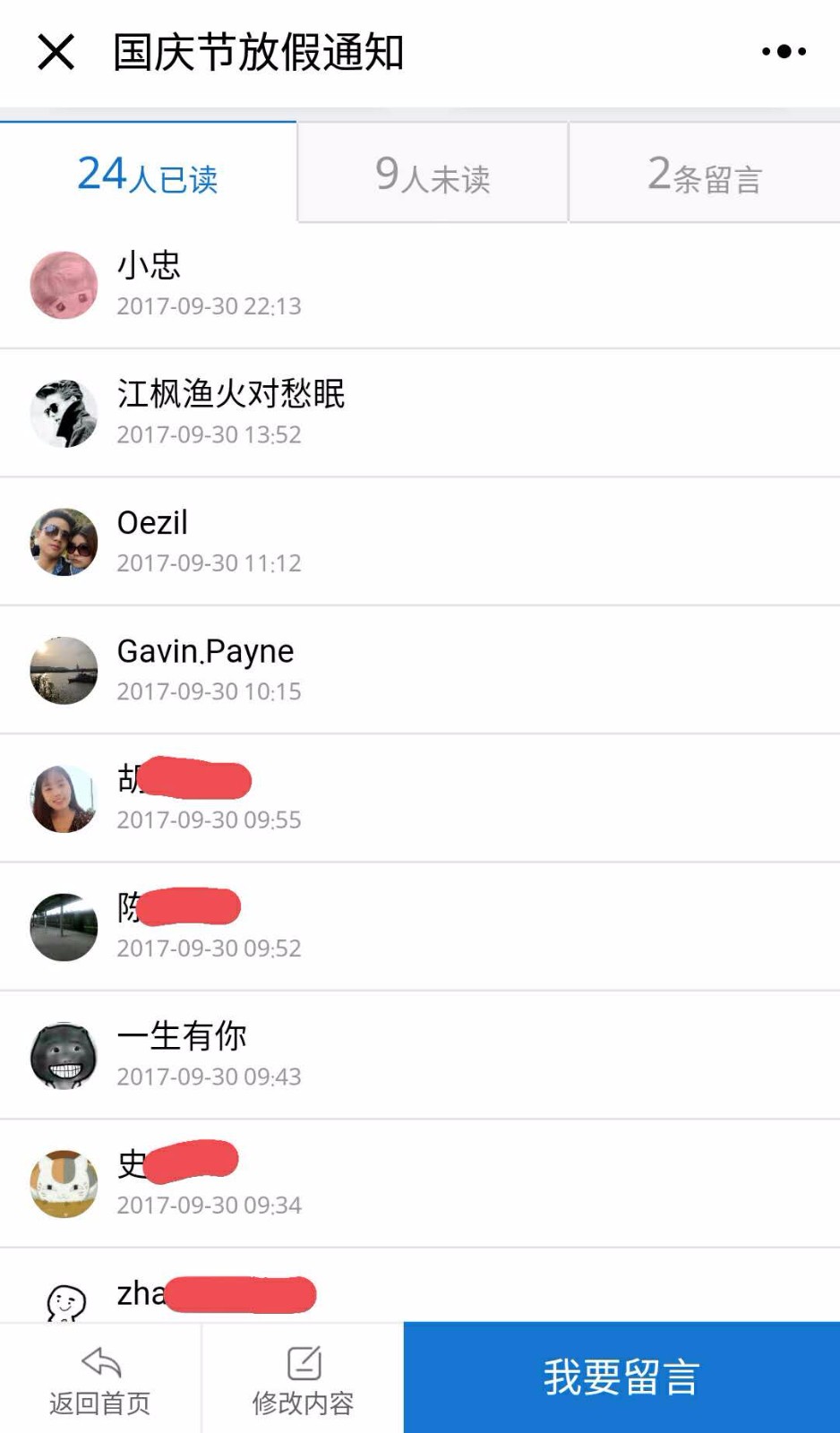Tap the 我要留言 button
This screenshot has height=1433, width=840.
(621, 1377)
